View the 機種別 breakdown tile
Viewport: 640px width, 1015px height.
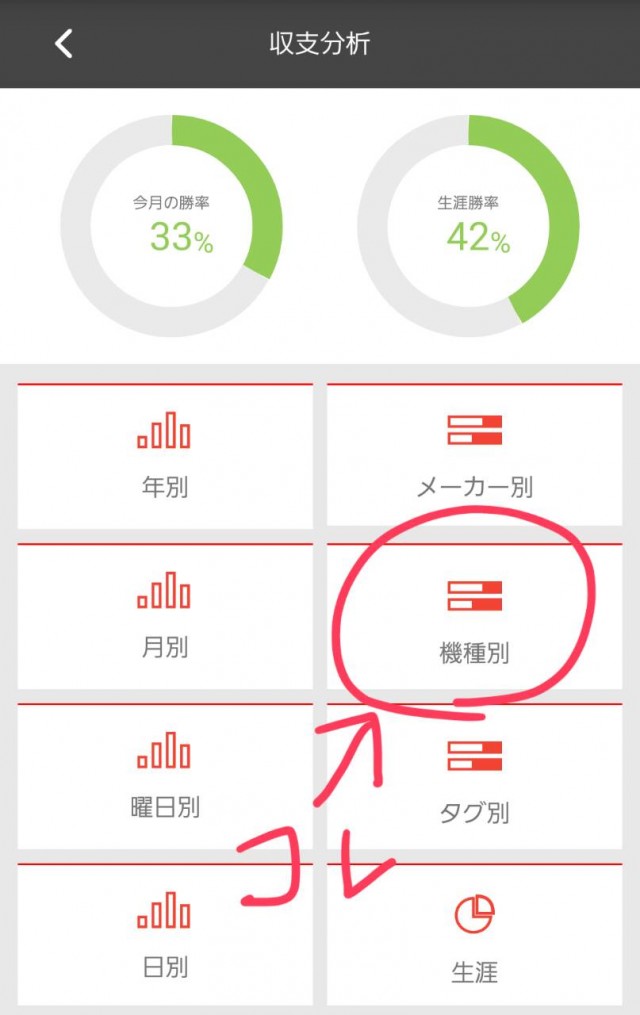click(x=474, y=616)
